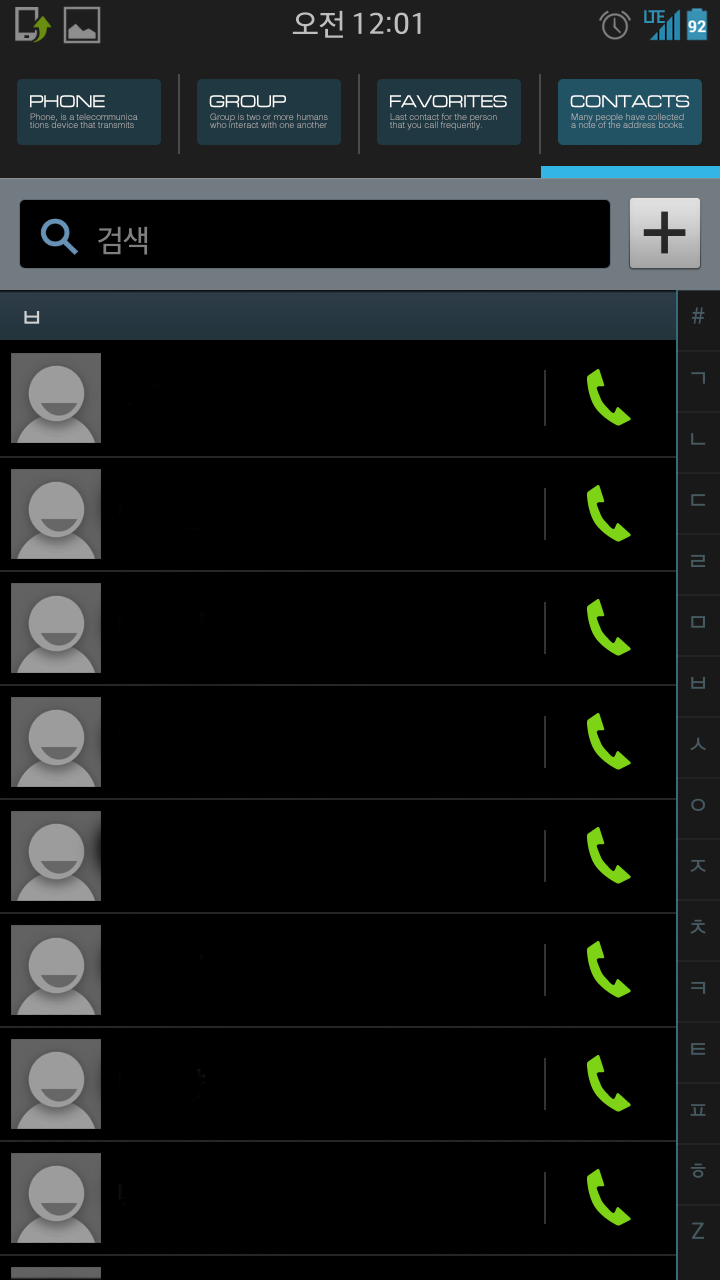This screenshot has width=720, height=1280.
Task: Go to ㅋ section via index
Action: (698, 988)
